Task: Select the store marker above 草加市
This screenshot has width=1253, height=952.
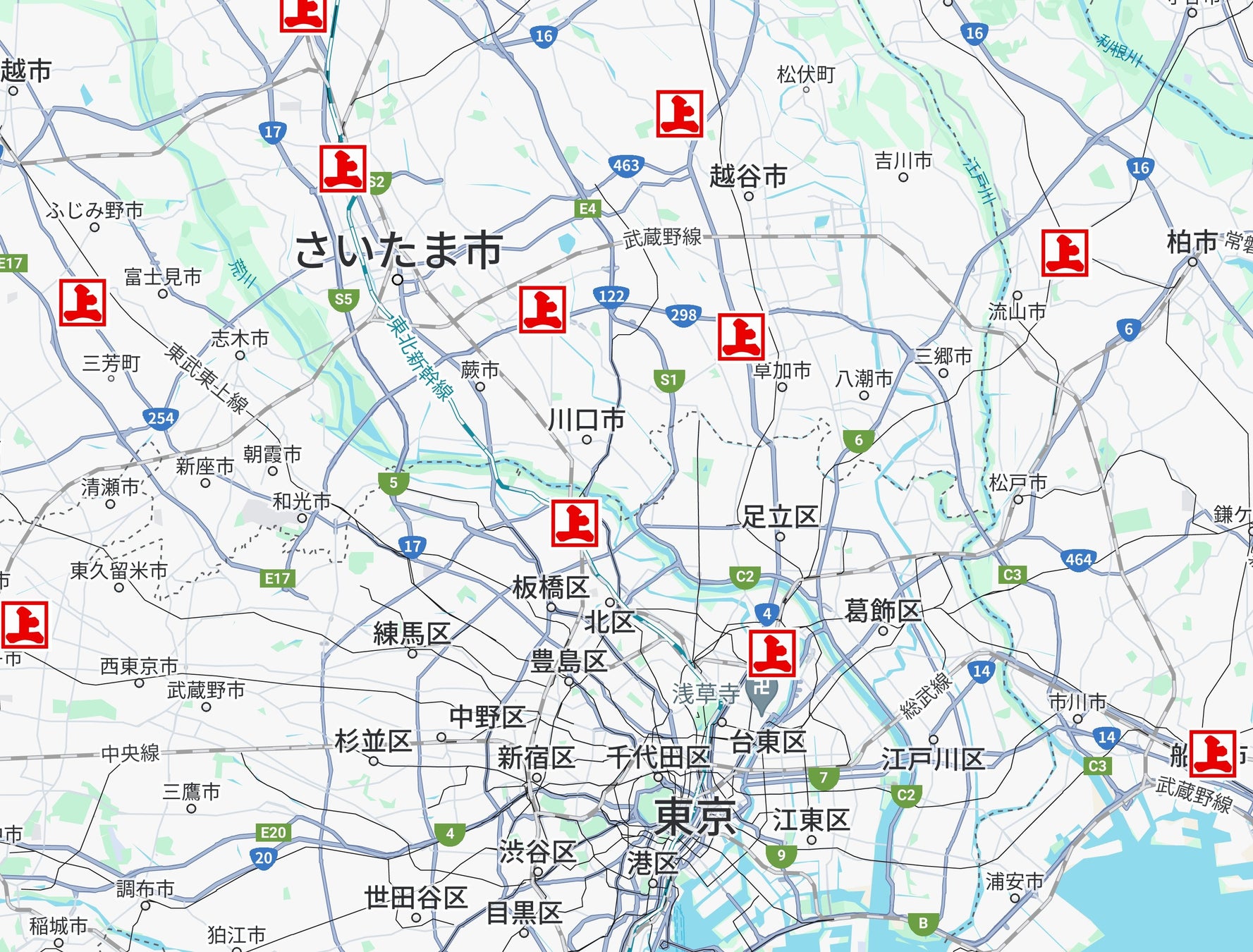Action: pyautogui.click(x=741, y=337)
